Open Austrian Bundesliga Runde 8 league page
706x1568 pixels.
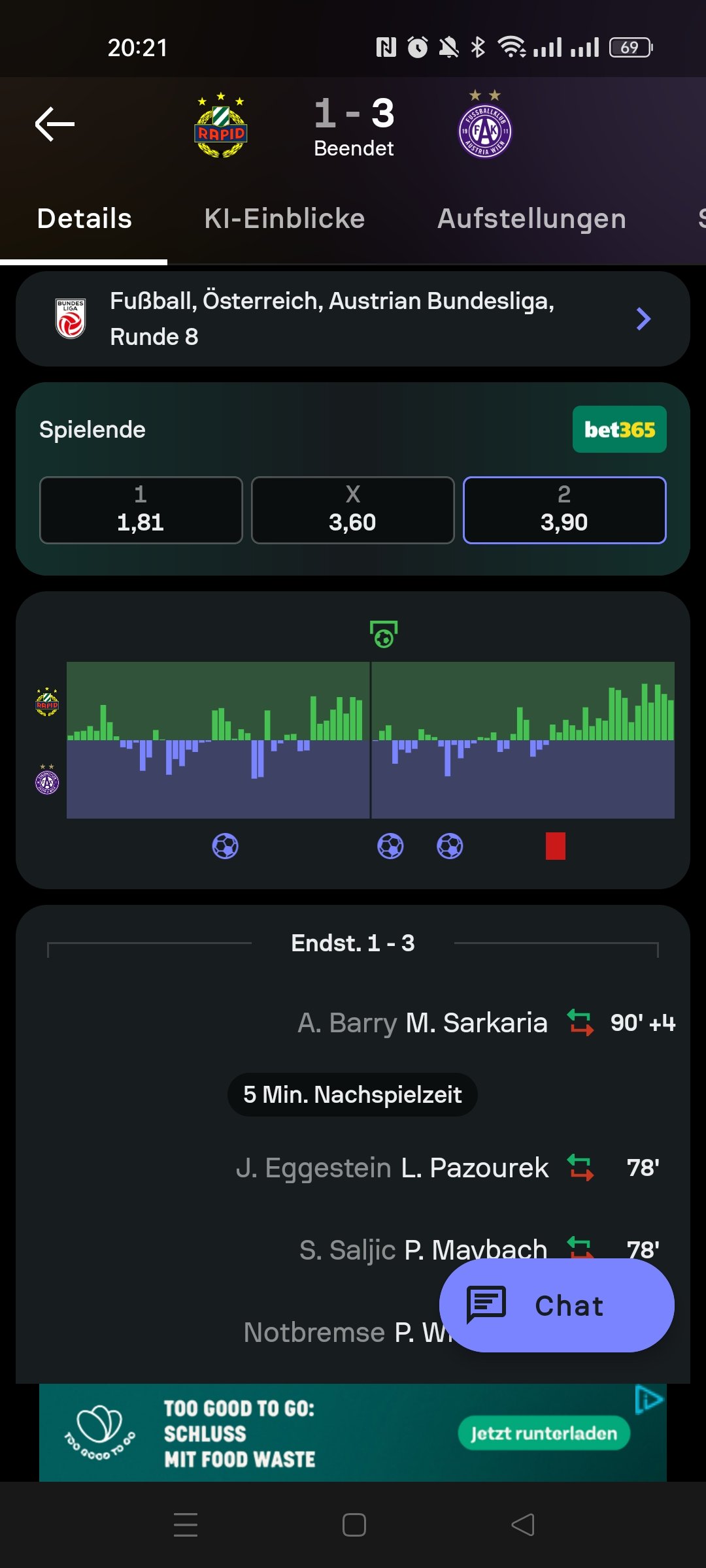pyautogui.click(x=353, y=319)
